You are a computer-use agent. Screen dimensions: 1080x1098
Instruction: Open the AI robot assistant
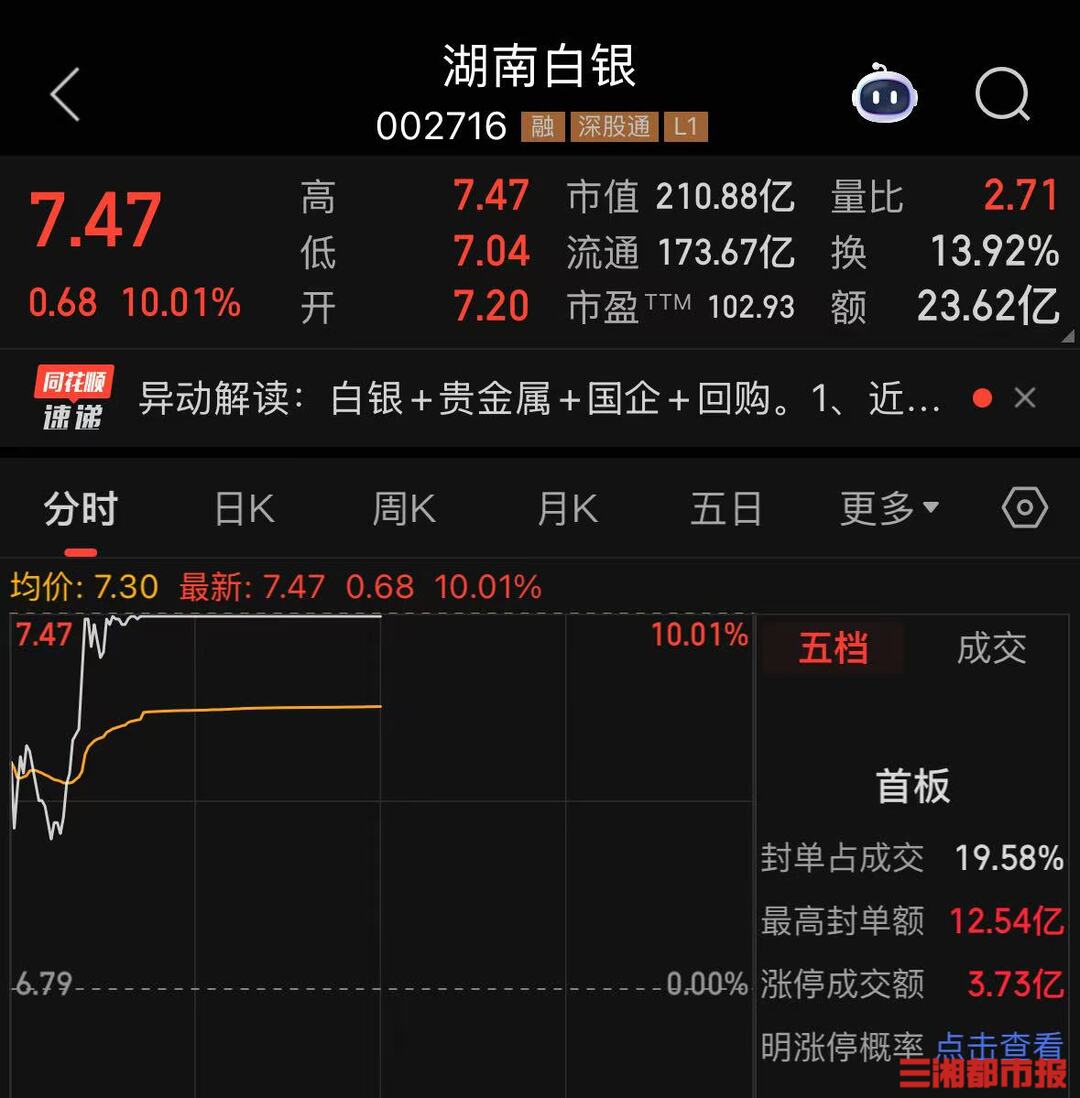click(884, 95)
